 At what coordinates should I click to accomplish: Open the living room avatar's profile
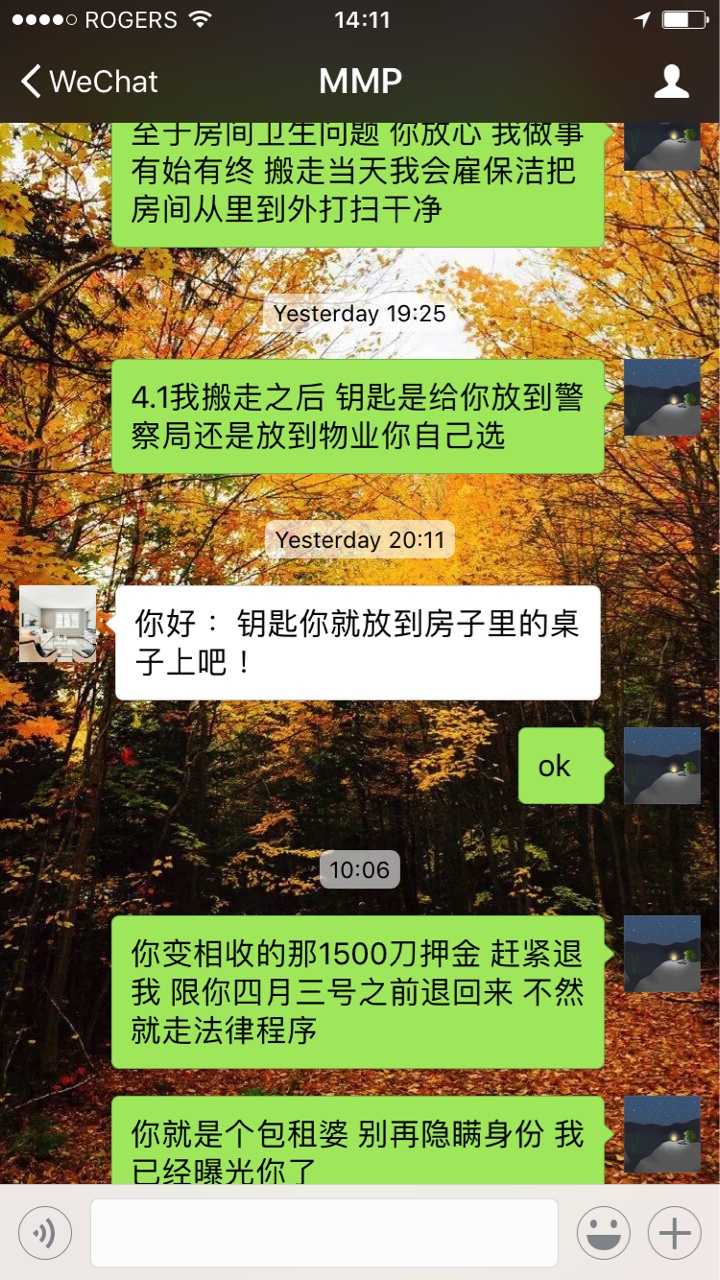pyautogui.click(x=58, y=624)
